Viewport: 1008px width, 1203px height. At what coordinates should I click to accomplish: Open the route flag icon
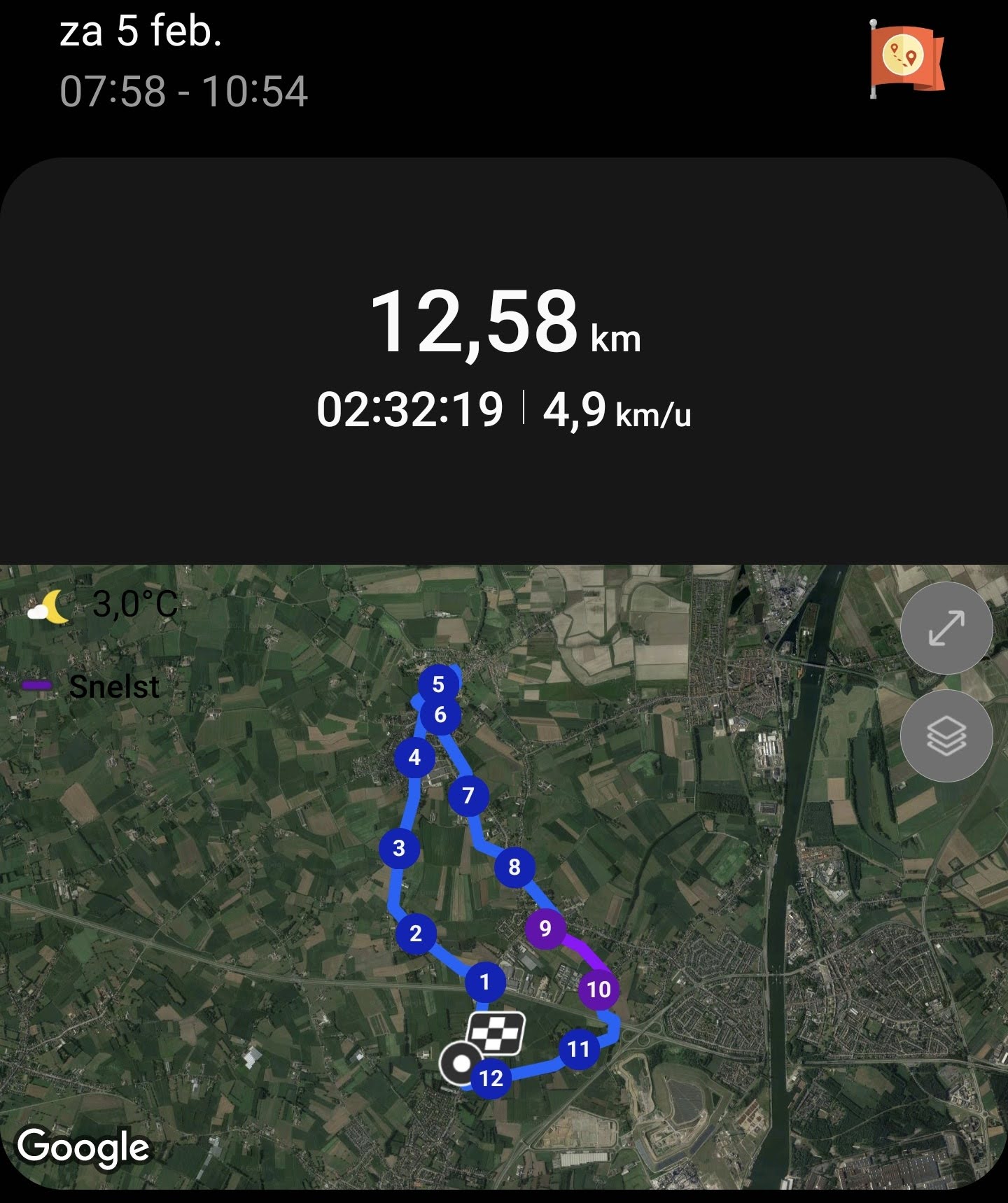pyautogui.click(x=907, y=59)
